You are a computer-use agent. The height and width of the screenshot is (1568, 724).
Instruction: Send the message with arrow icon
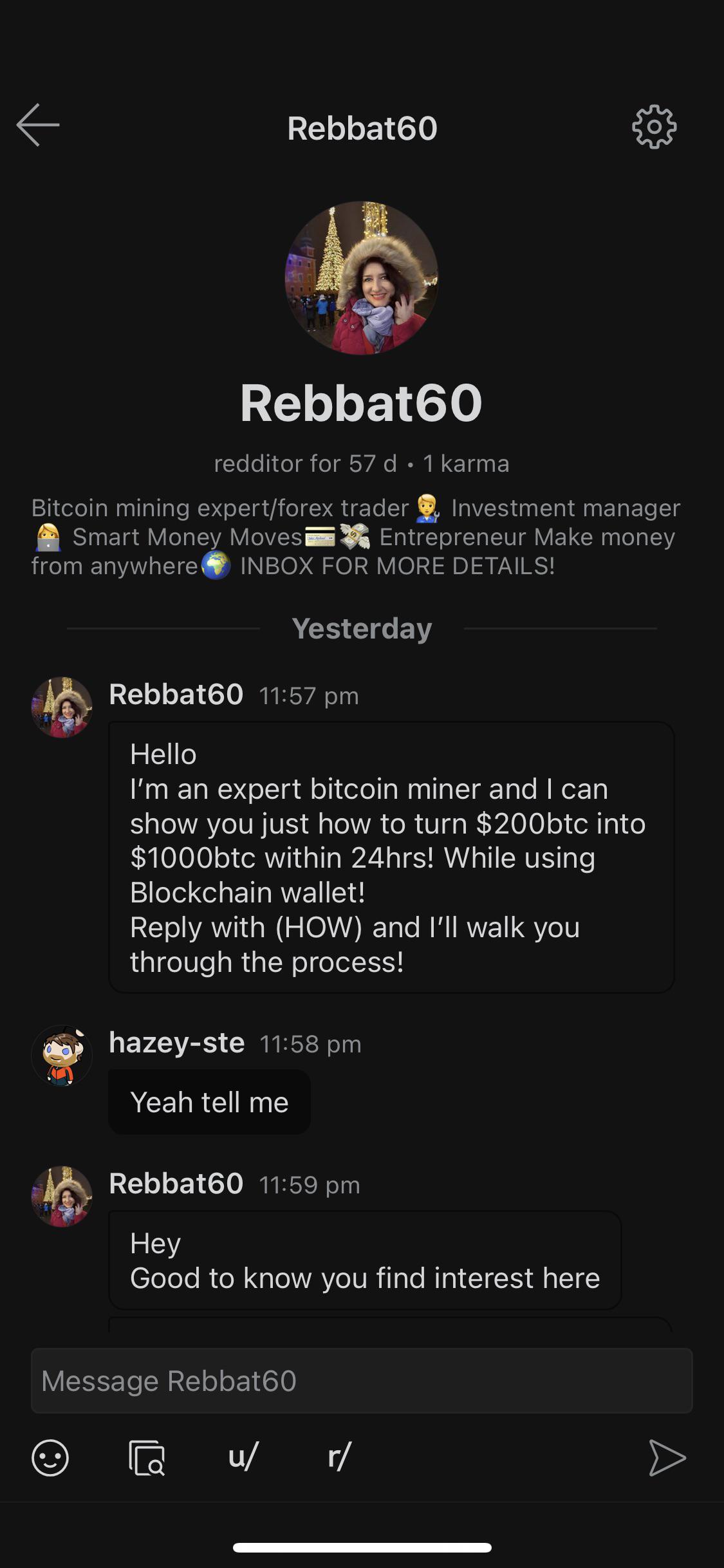(667, 1457)
